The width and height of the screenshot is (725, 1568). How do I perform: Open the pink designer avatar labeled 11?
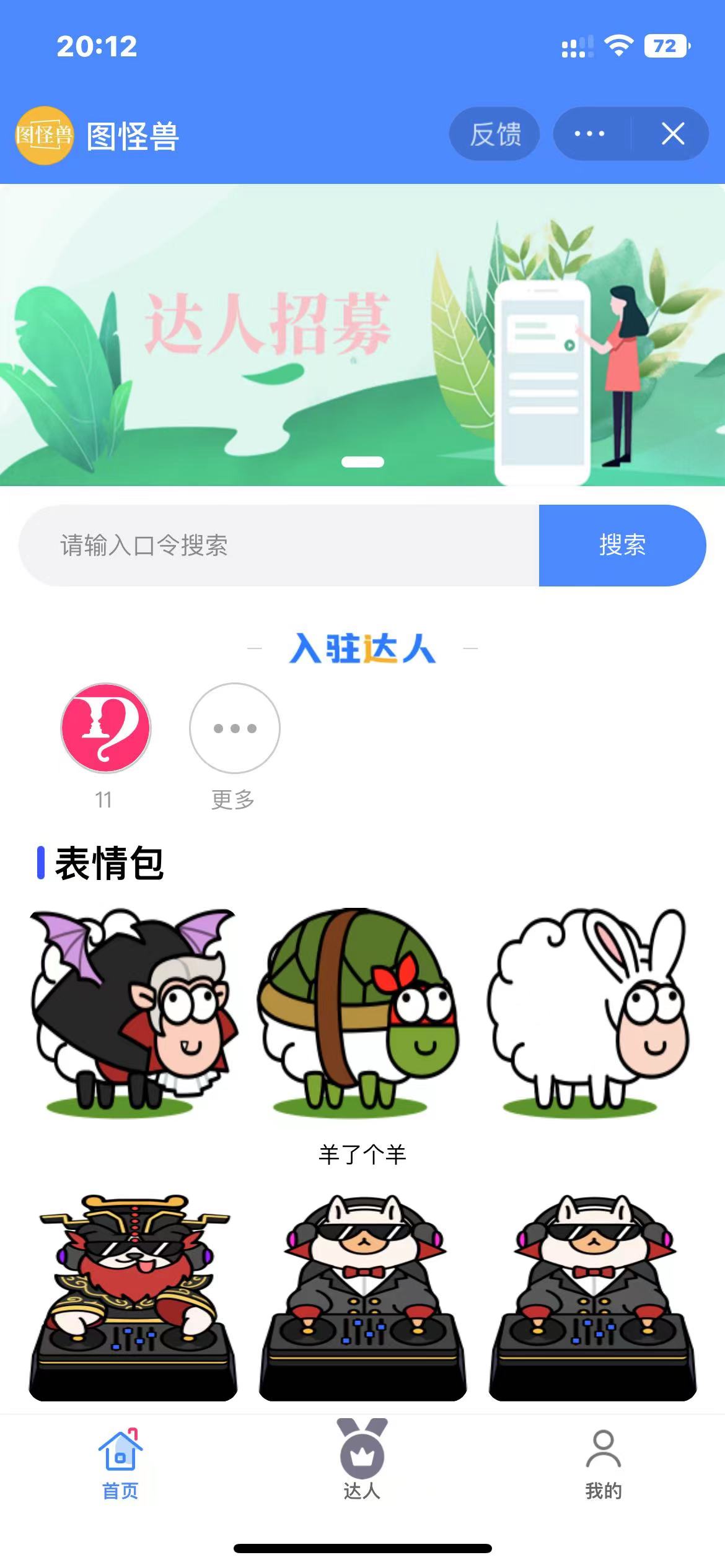coord(104,729)
